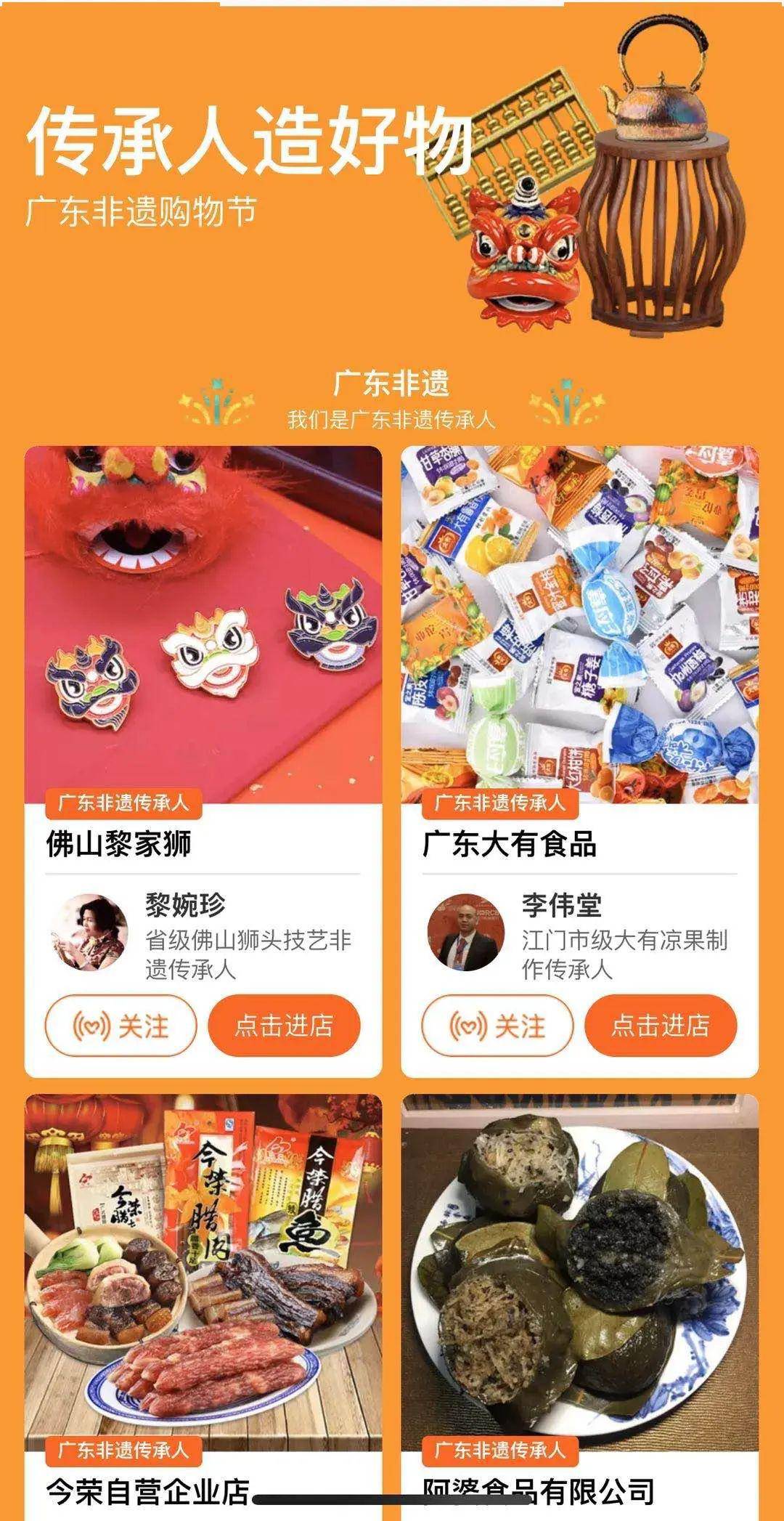Open the 广东大有食品 candy picture
Screen dimensions: 784x1521
(x=579, y=625)
